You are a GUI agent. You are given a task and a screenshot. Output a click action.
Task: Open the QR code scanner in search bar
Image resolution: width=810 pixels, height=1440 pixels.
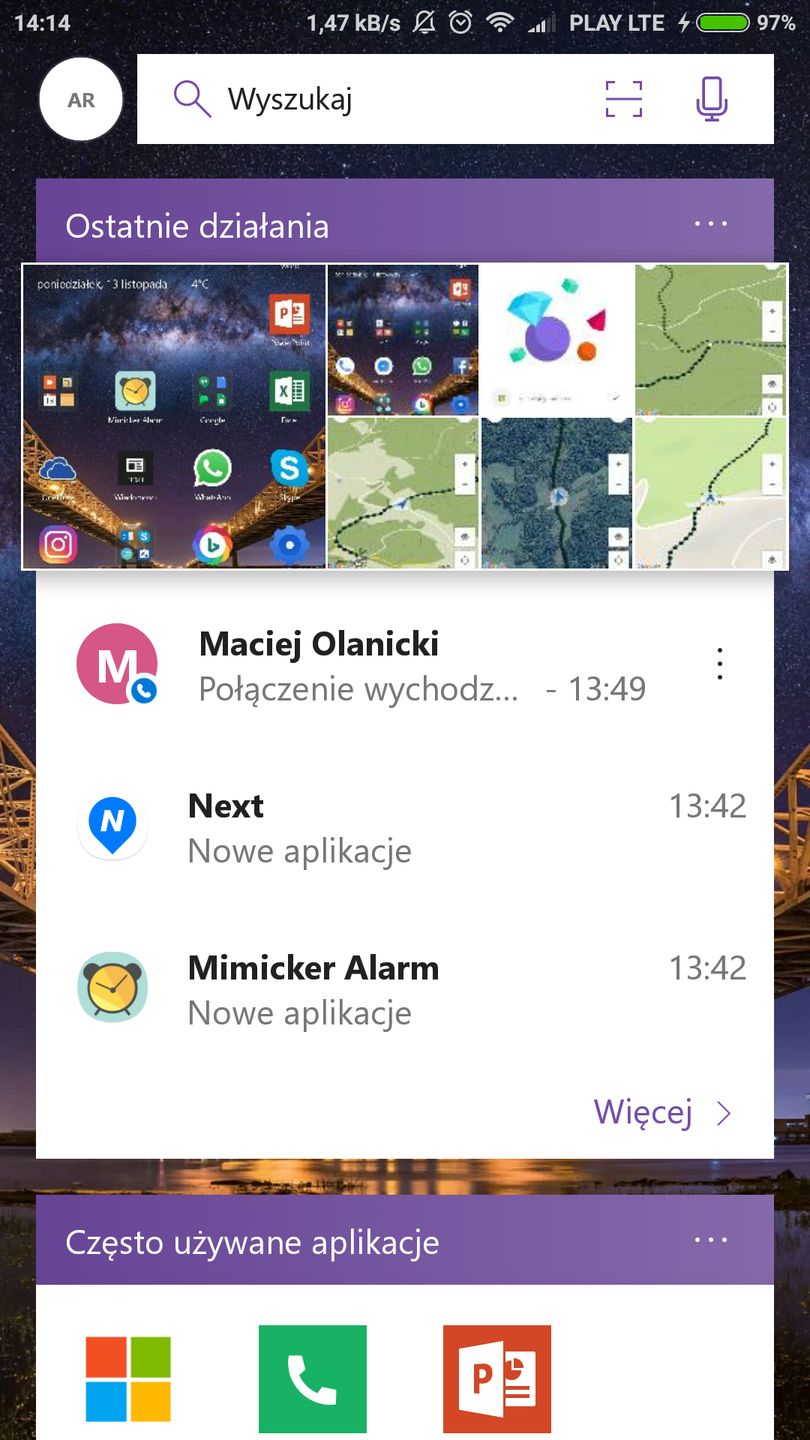(x=623, y=99)
